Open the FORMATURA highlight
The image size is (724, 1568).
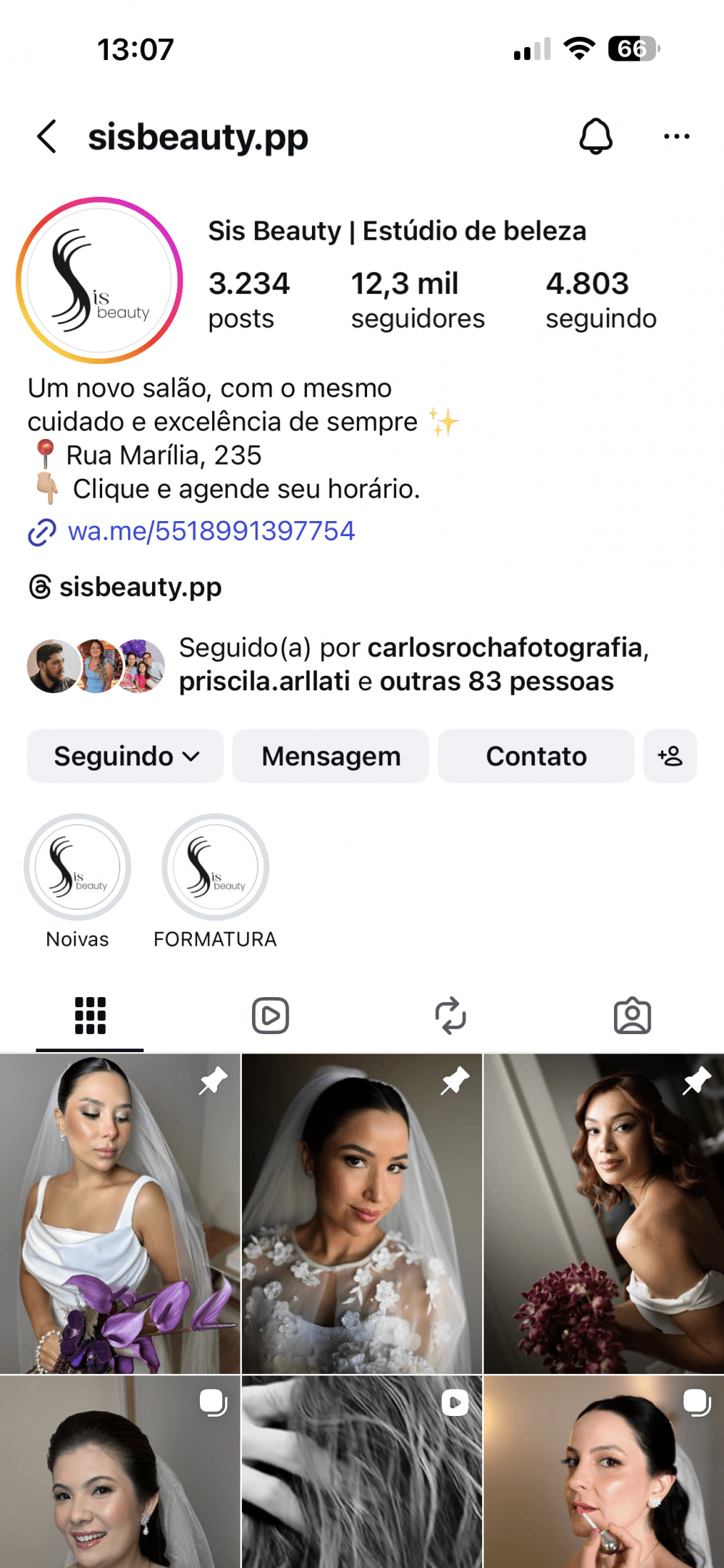tap(215, 868)
